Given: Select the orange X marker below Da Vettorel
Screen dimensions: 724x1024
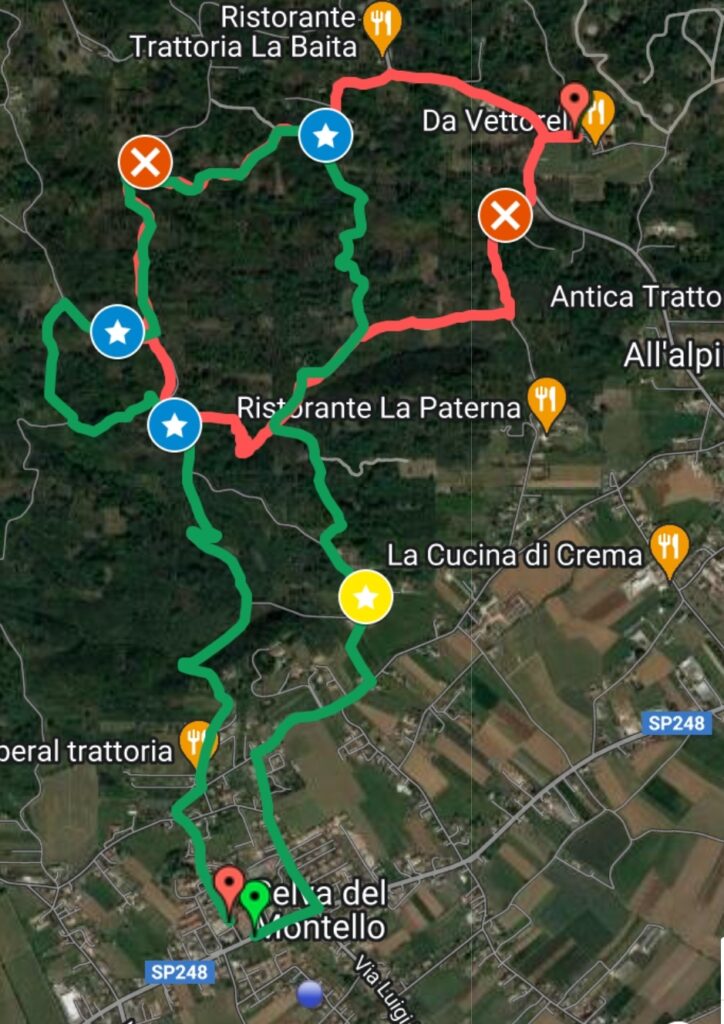Looking at the screenshot, I should click(505, 214).
